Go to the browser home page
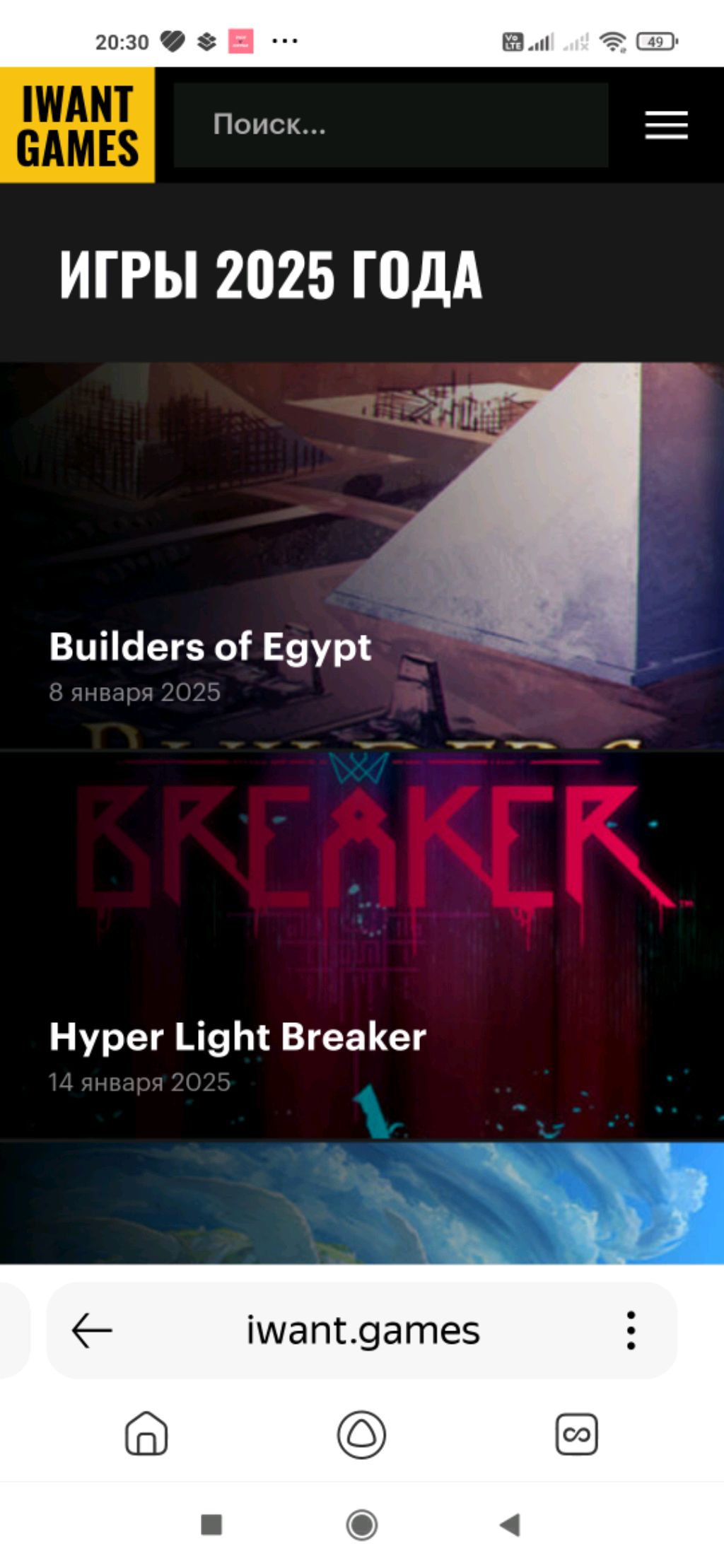 click(x=146, y=1434)
